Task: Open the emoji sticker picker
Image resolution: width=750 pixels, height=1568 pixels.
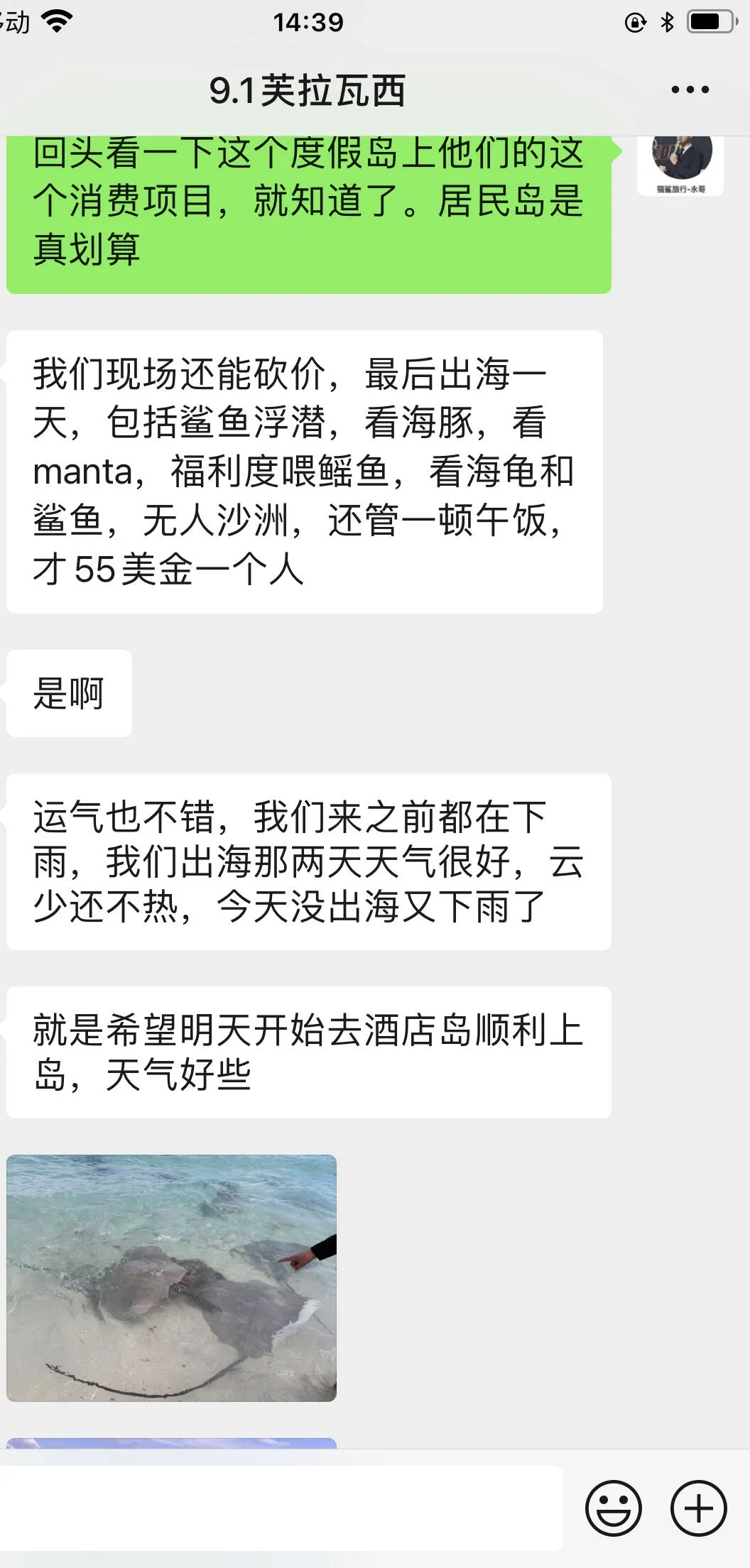Action: [x=613, y=1508]
